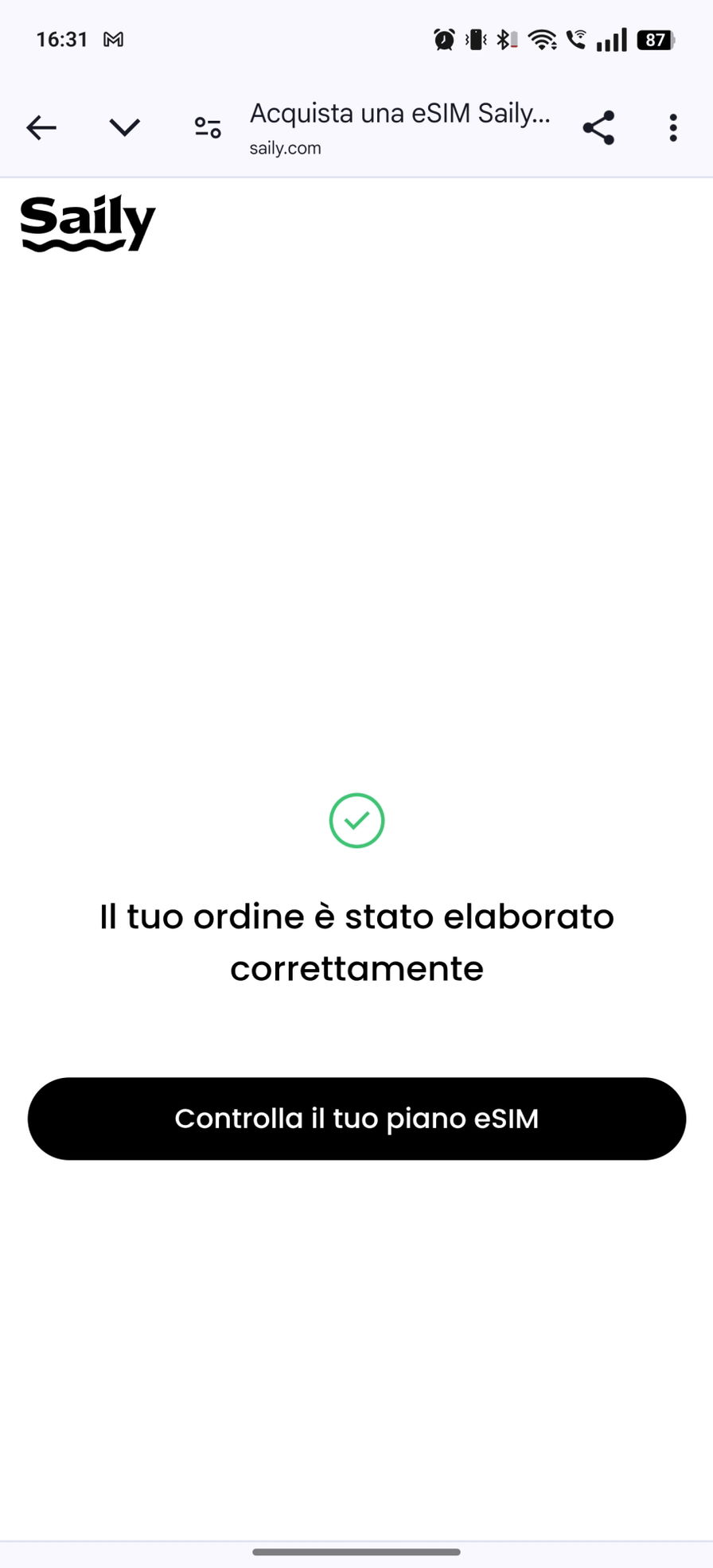Tap the vibration mode status icon
The width and height of the screenshot is (713, 1568).
click(475, 39)
